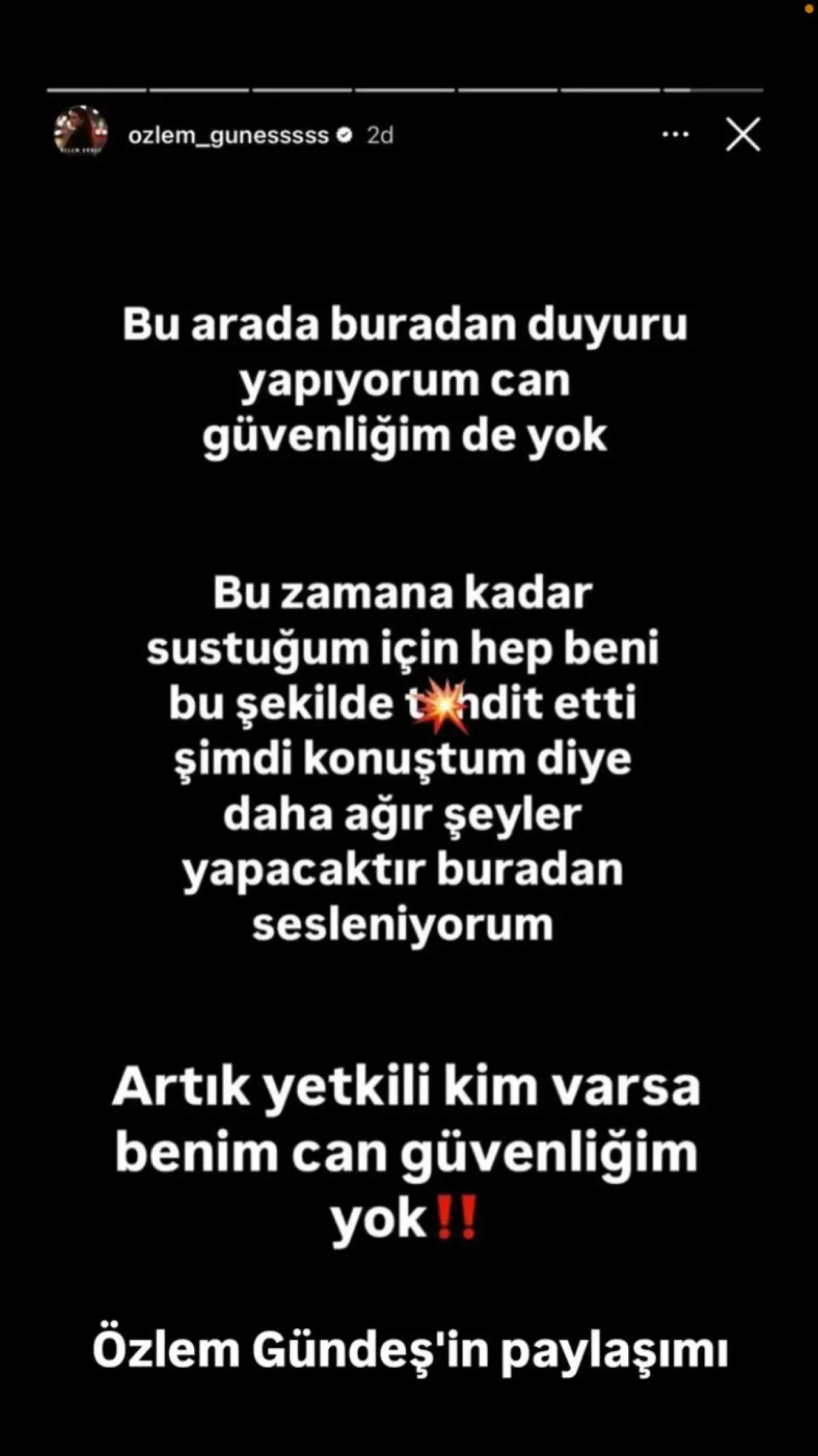Screen dimensions: 818x1456
Task: Open the story's three-dot options menu
Action: point(675,135)
